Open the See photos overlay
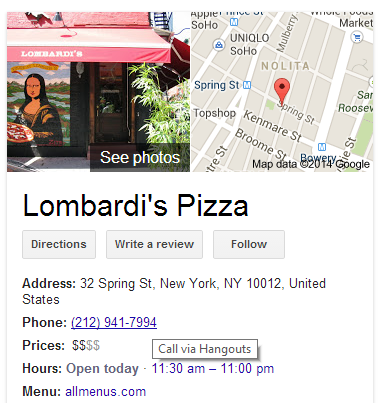 (140, 158)
